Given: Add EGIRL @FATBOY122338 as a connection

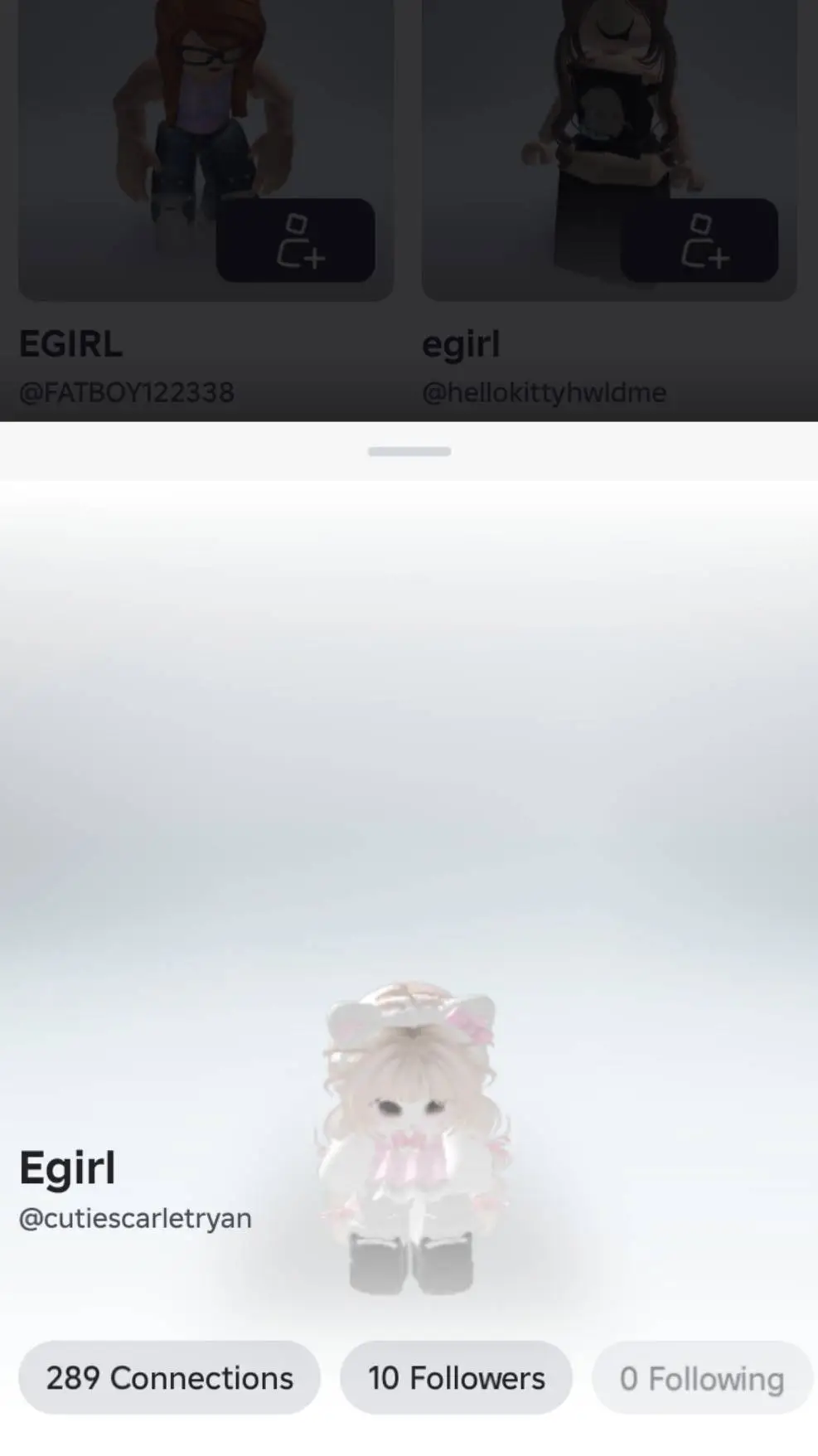Looking at the screenshot, I should click(296, 240).
